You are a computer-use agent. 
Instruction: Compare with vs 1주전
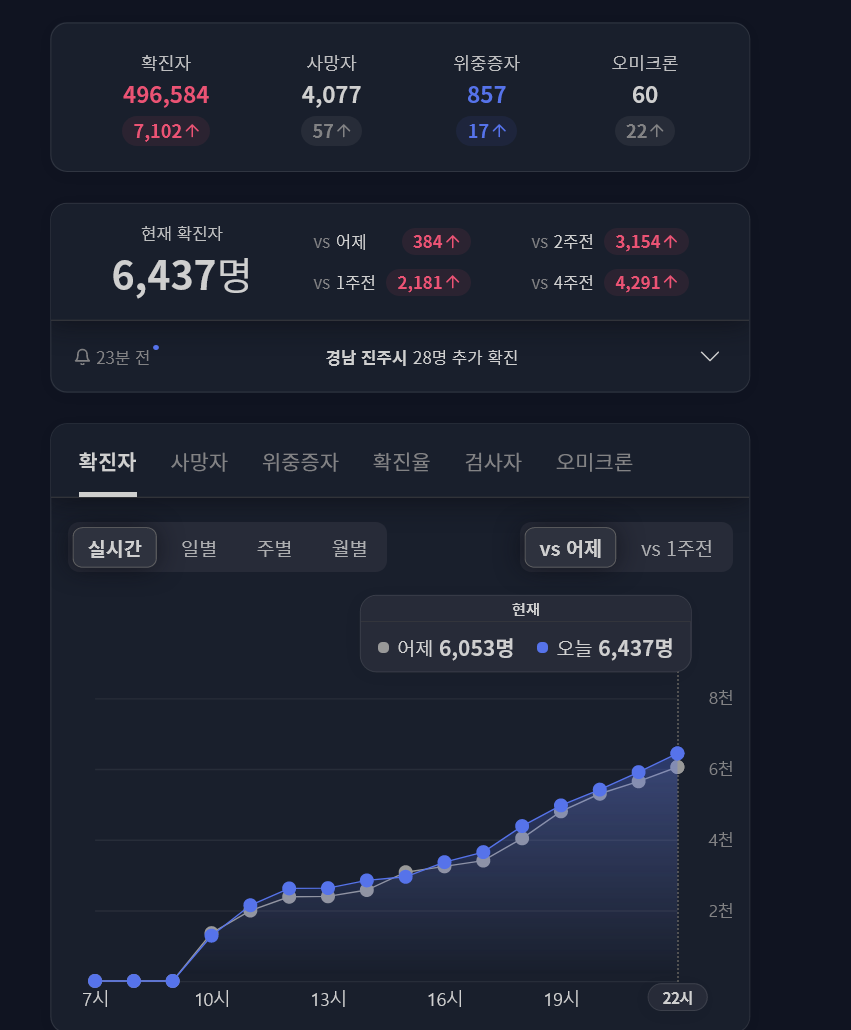pos(676,548)
